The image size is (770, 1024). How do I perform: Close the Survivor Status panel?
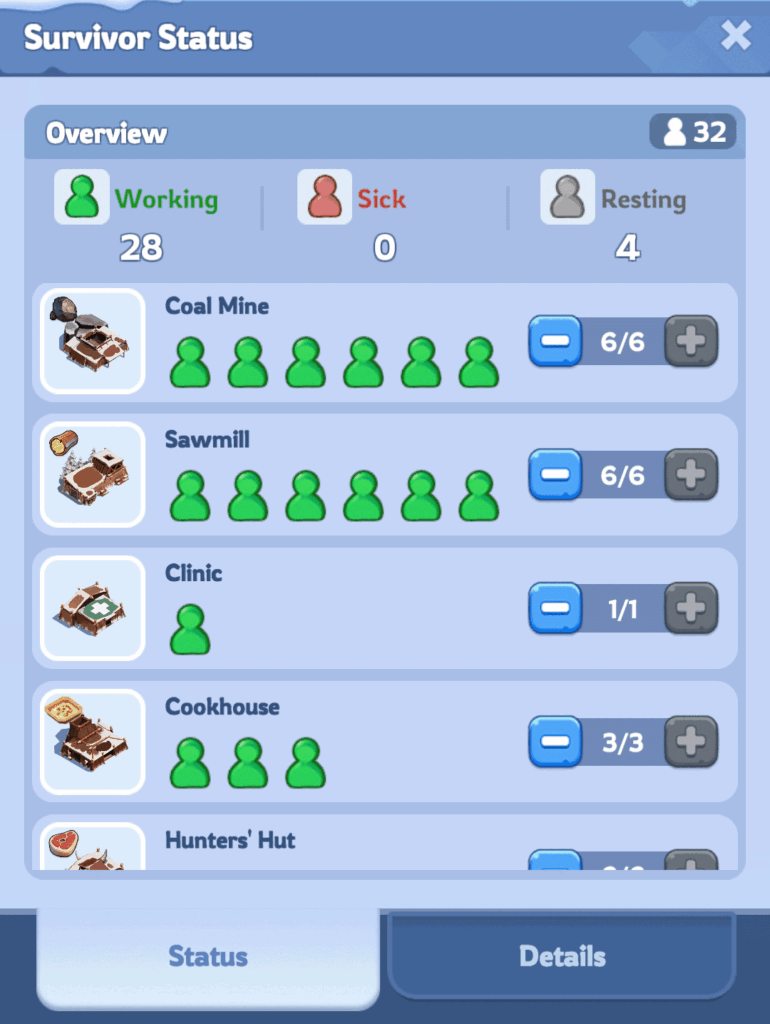[736, 37]
